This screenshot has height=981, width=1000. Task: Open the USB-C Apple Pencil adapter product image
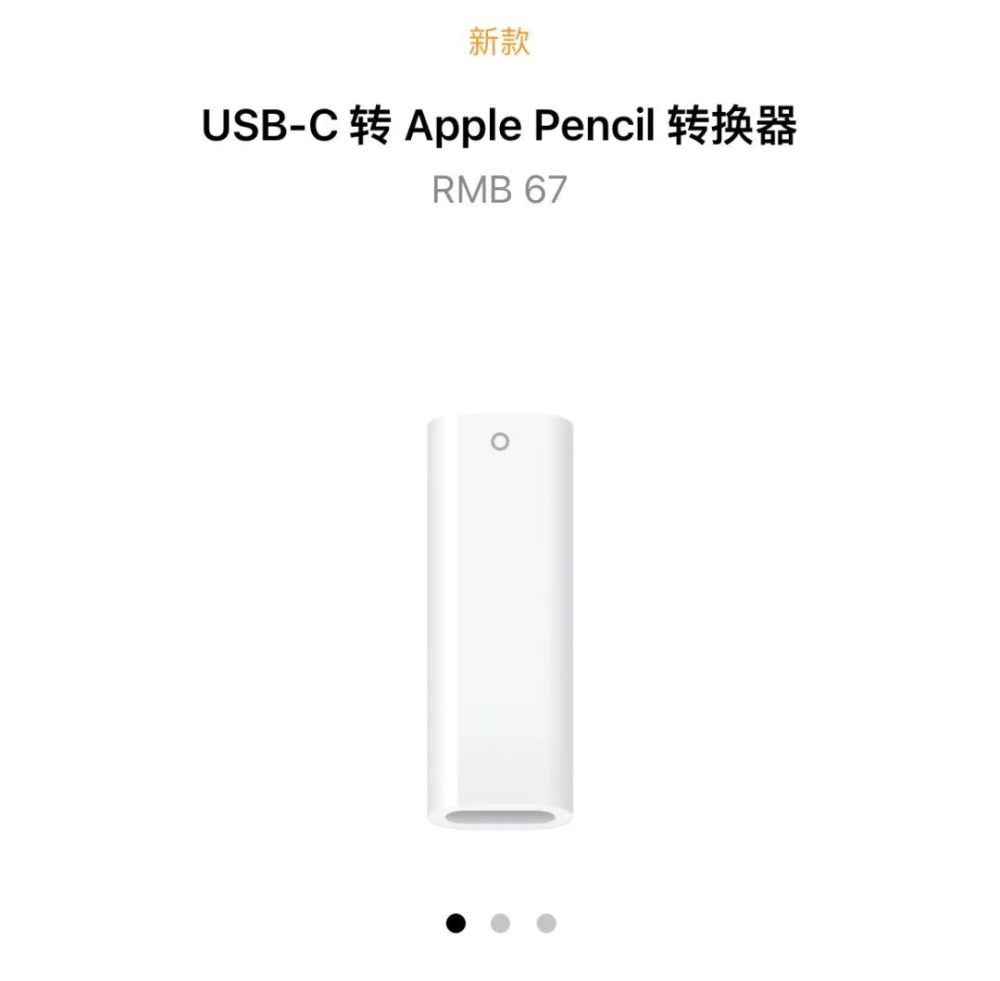pyautogui.click(x=500, y=627)
